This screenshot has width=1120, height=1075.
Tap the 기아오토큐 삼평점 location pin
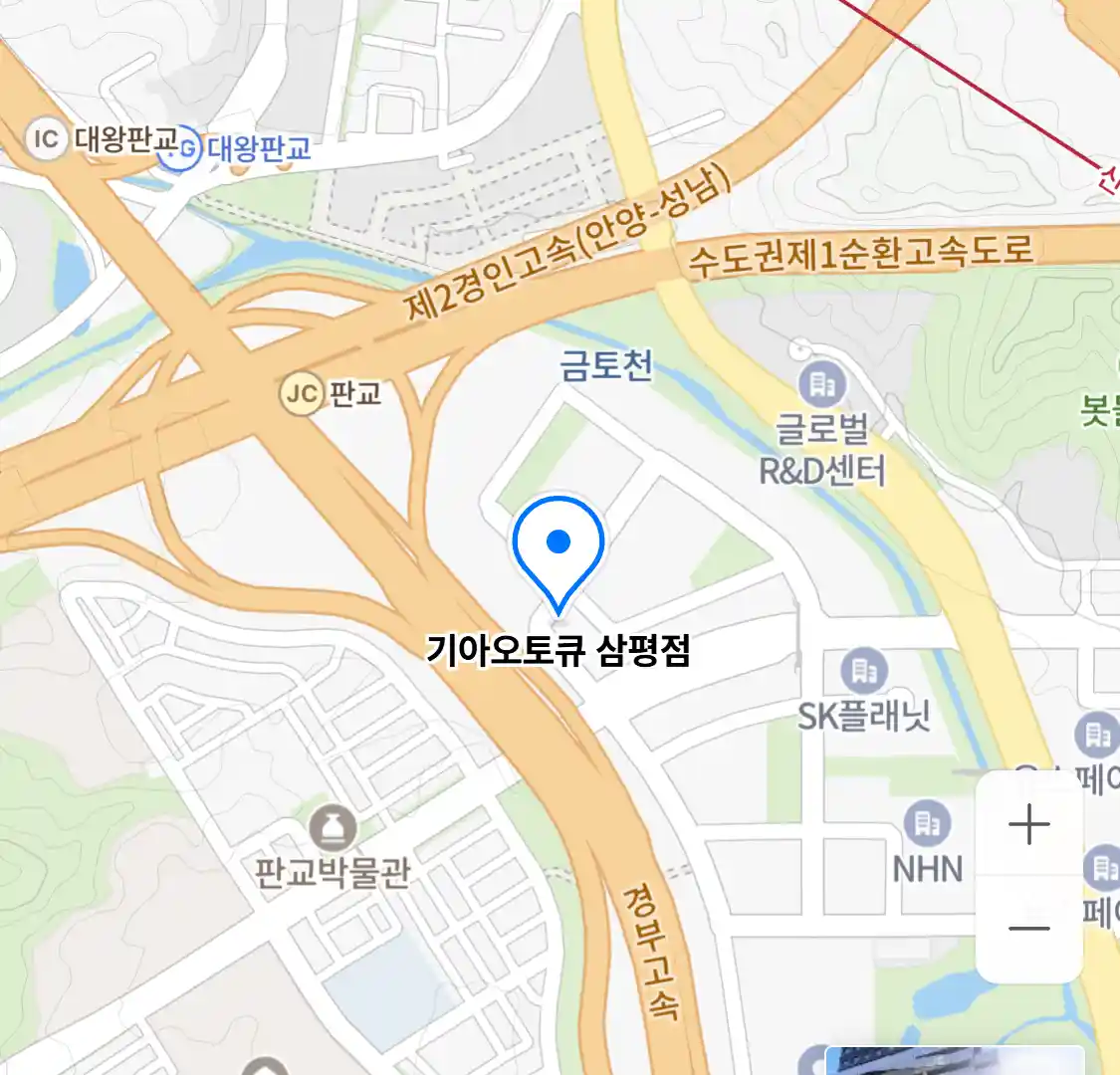559,550
